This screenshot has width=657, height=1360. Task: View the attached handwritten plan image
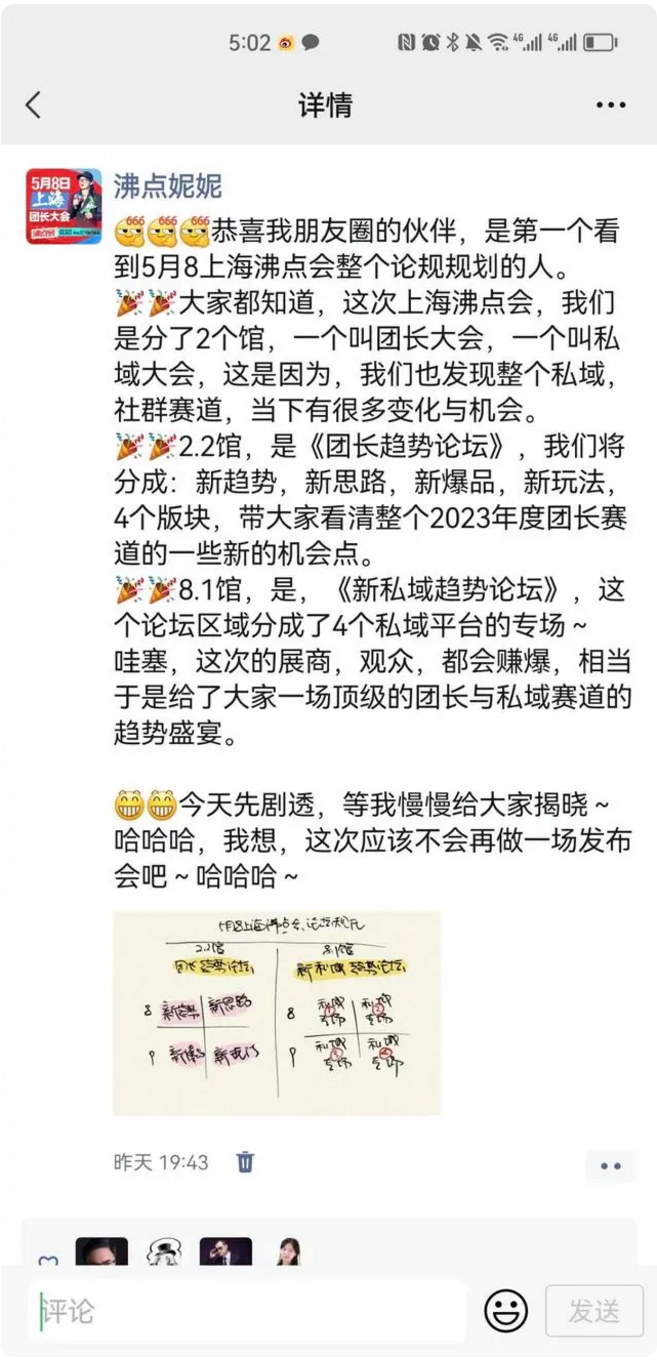[x=277, y=1013]
